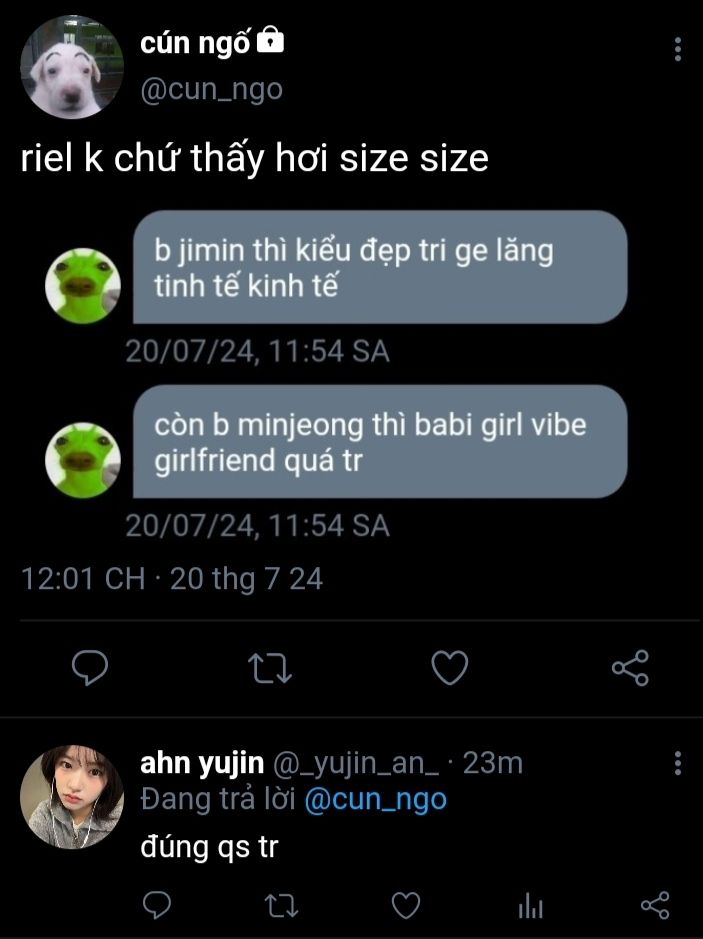The image size is (703, 939).
Task: Like cún ngố's tweet
Action: coord(450,668)
